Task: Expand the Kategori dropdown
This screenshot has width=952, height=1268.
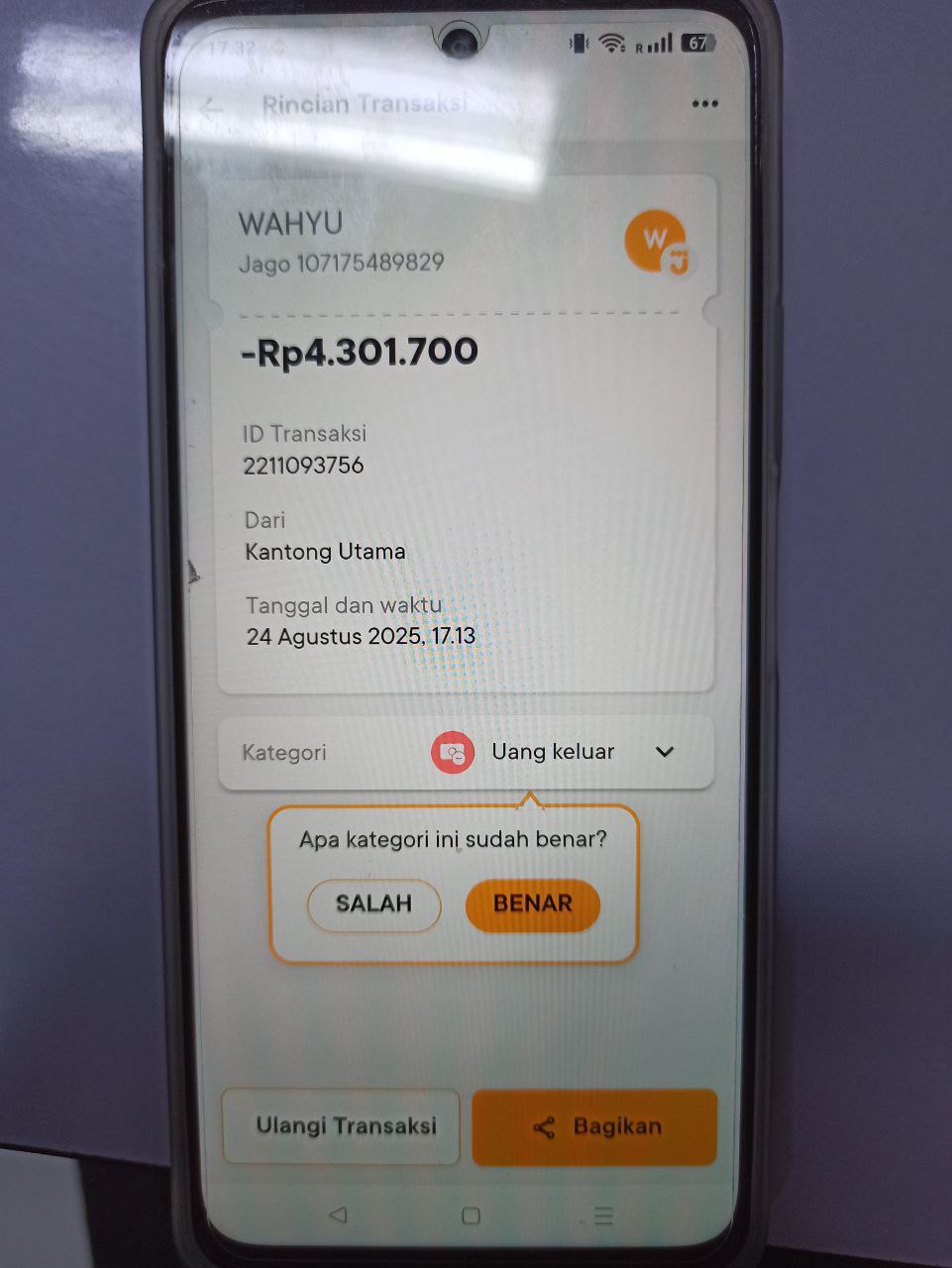Action: (x=664, y=752)
